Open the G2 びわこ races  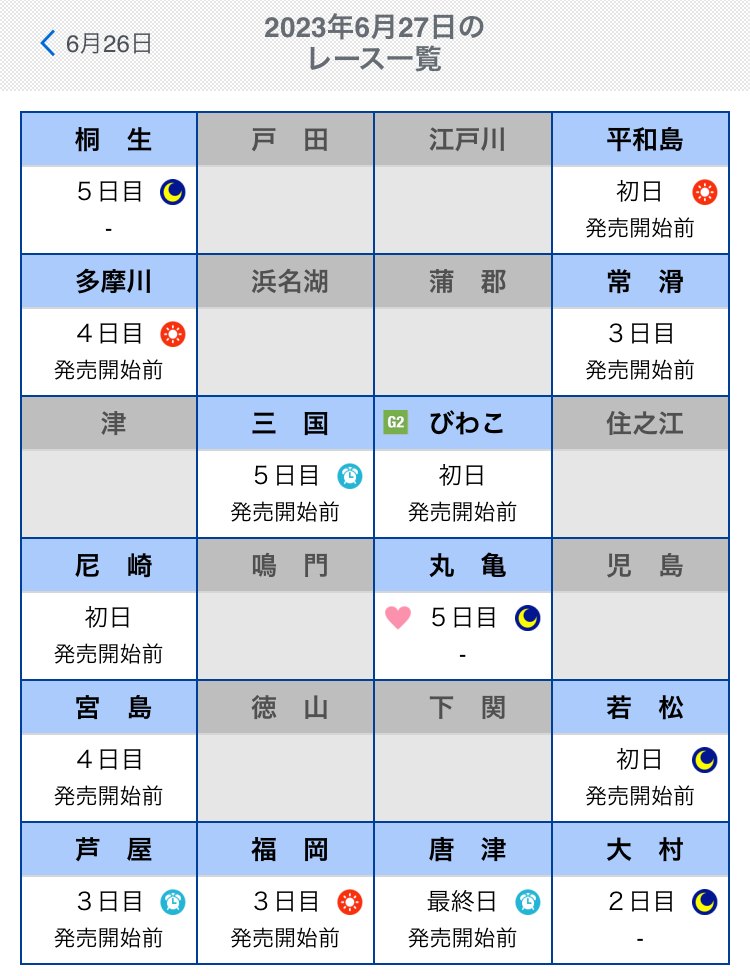[x=463, y=468]
